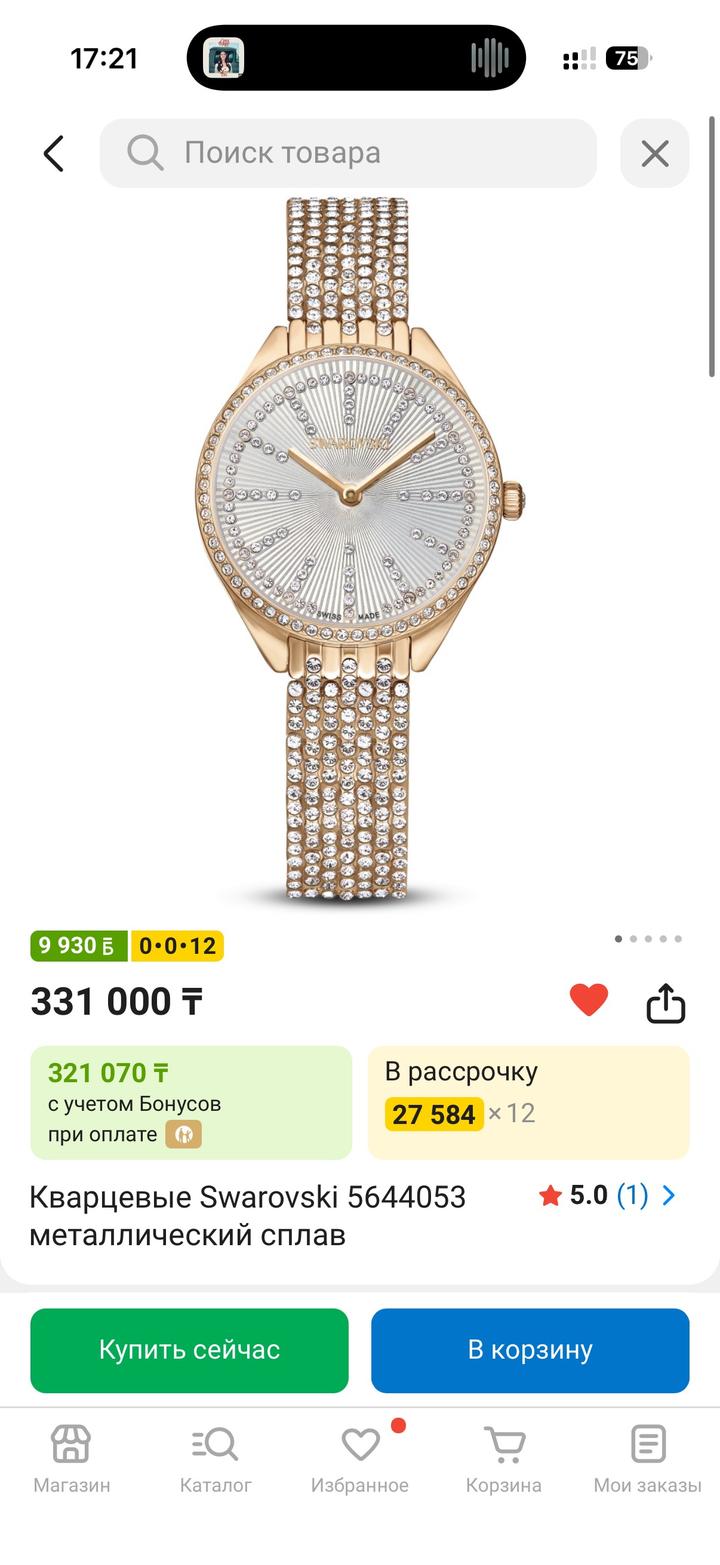Viewport: 720px width, 1565px height.
Task: Open the В рассрочку installment panel
Action: (x=528, y=1100)
